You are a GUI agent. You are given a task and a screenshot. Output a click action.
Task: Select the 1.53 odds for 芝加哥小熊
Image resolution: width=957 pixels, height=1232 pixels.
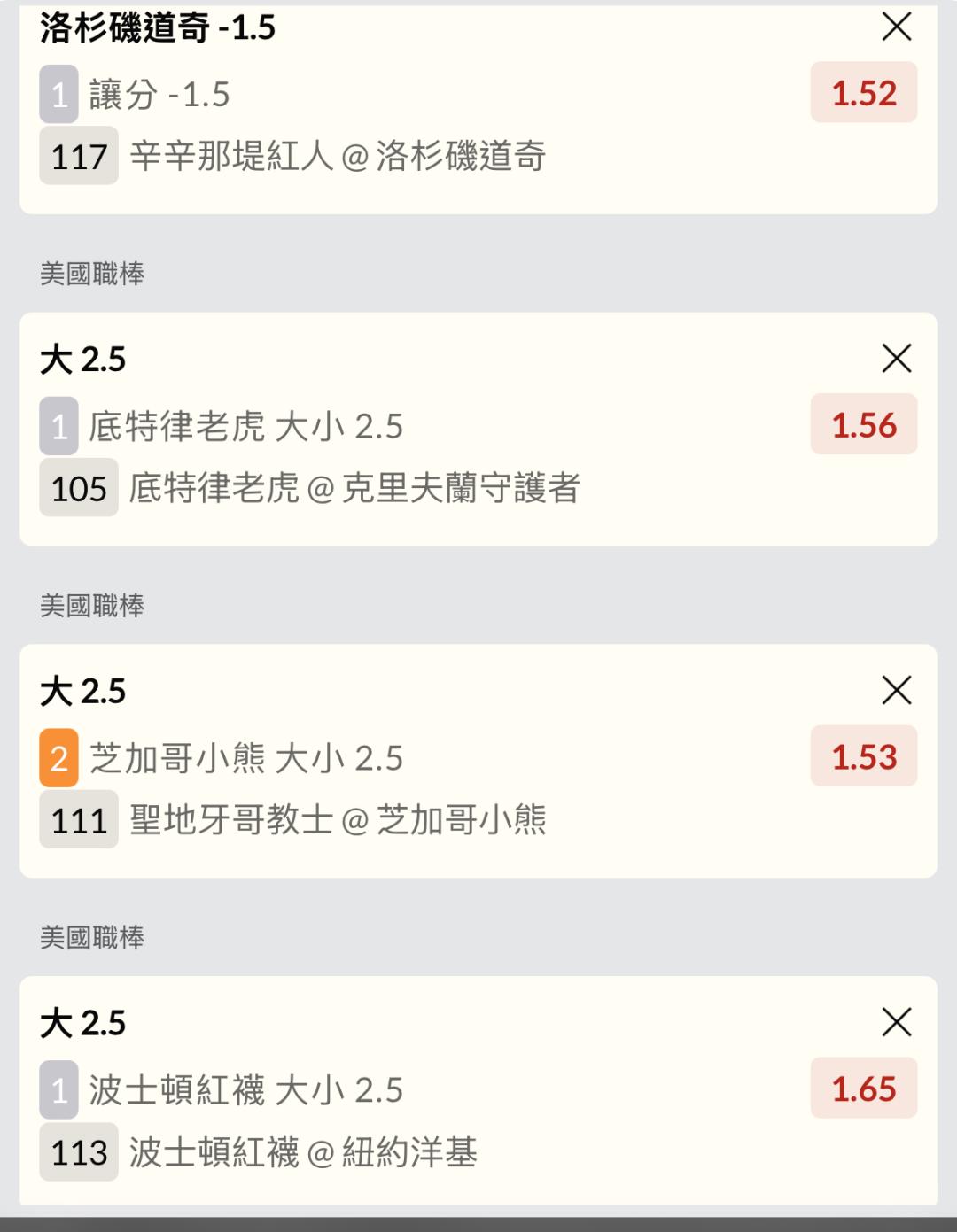click(x=864, y=757)
